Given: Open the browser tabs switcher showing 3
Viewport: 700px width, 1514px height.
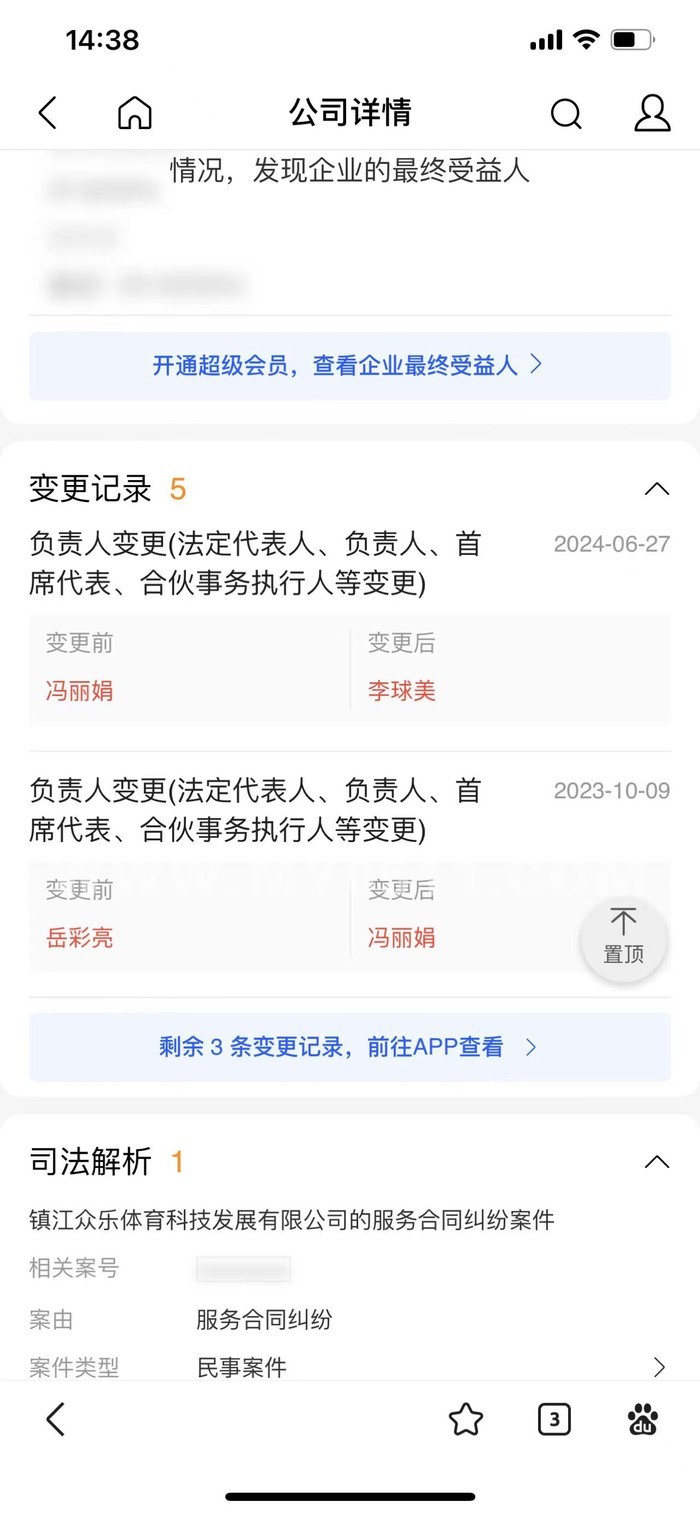Looking at the screenshot, I should 554,1420.
